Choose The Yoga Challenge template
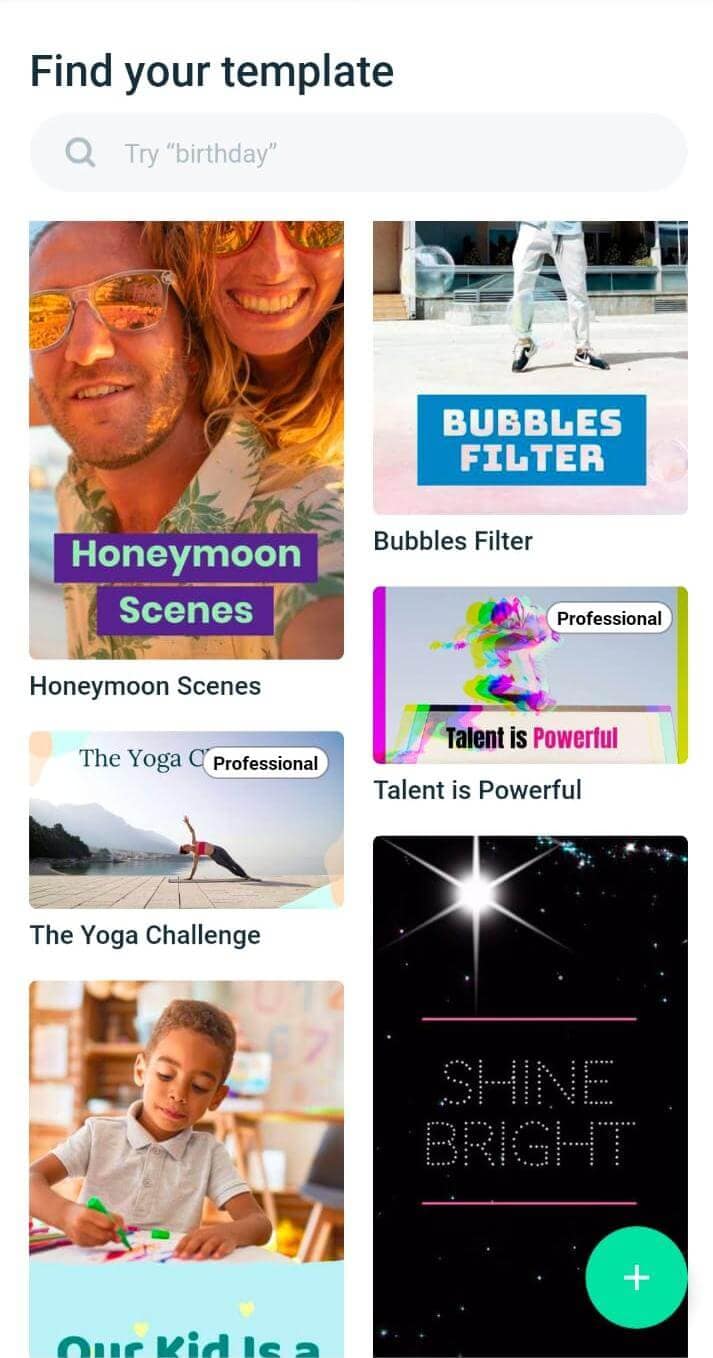The width and height of the screenshot is (713, 1358). point(186,819)
